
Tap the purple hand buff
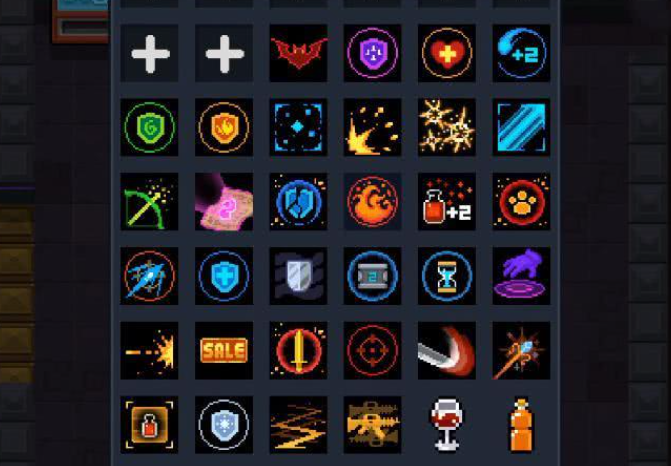tap(521, 276)
